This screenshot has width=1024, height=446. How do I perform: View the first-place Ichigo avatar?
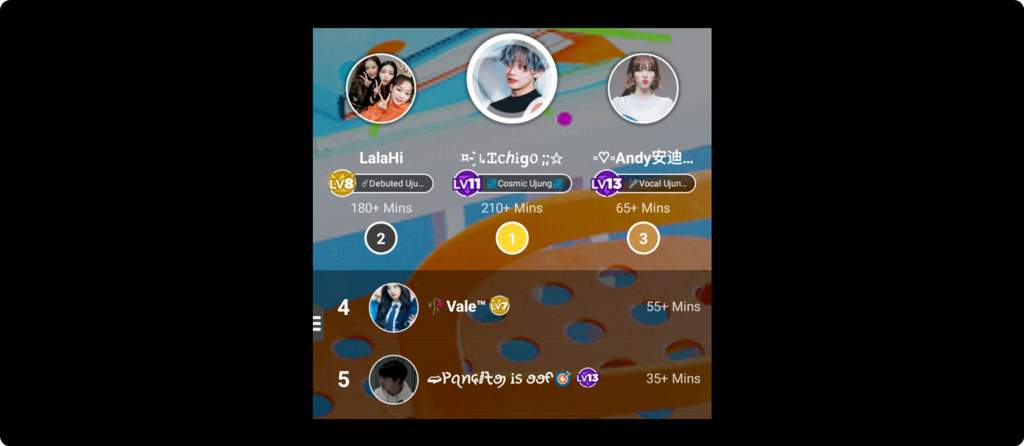point(512,78)
